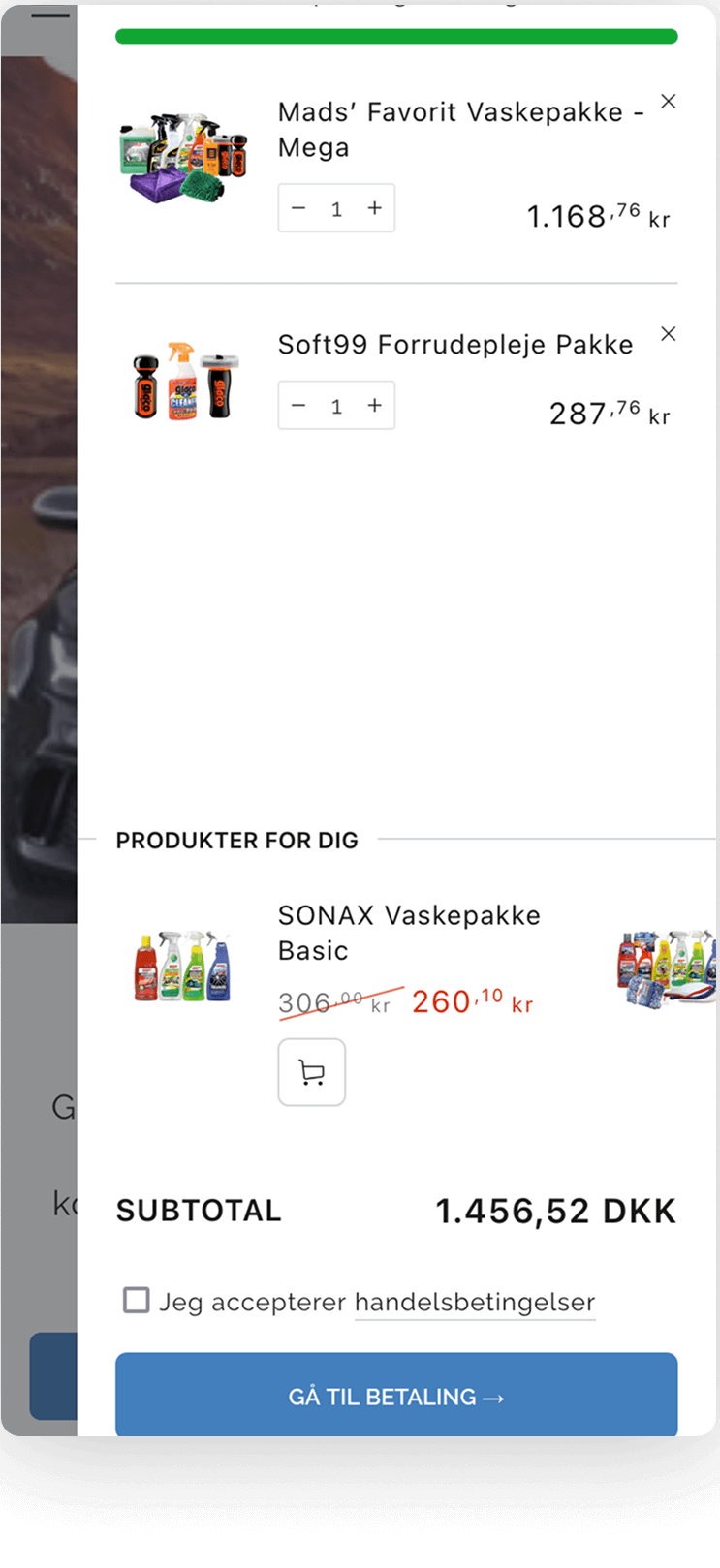
Task: Remove Soft99 Forrudepleje Pakke from the cart
Action: (x=668, y=334)
